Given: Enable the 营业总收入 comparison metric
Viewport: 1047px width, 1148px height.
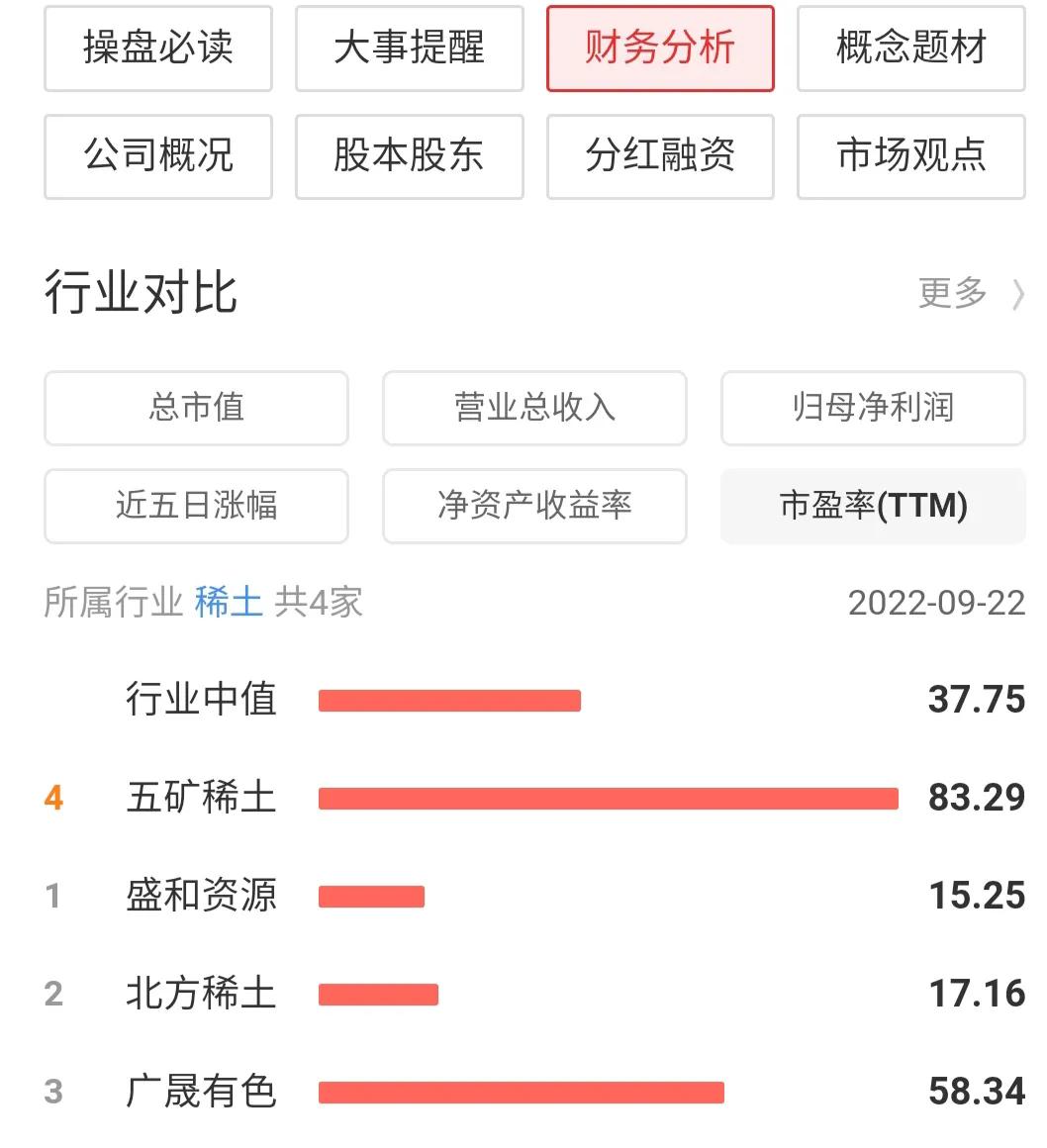Looking at the screenshot, I should pos(534,408).
